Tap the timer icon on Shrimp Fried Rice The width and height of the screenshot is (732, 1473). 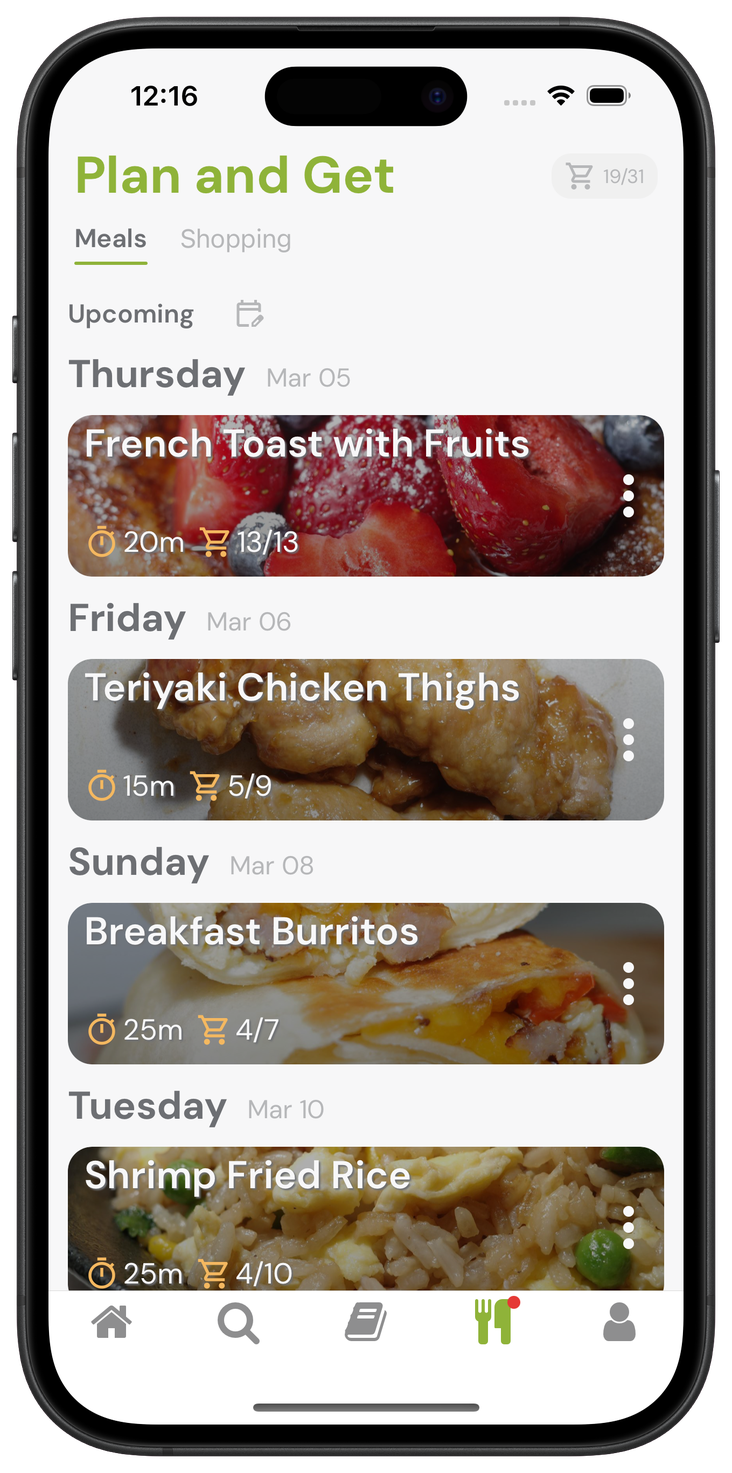pyautogui.click(x=101, y=1274)
